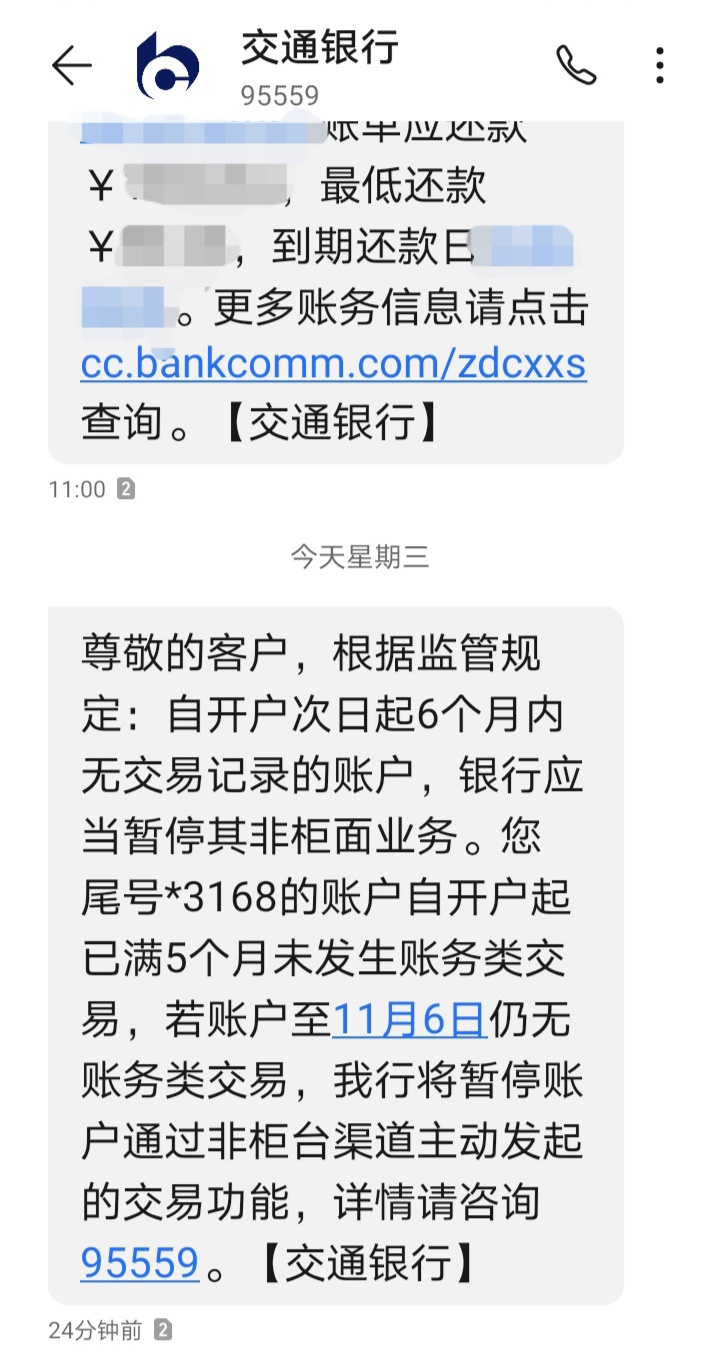Open the cc.bankcomm.com/zdcxxs link

[333, 365]
